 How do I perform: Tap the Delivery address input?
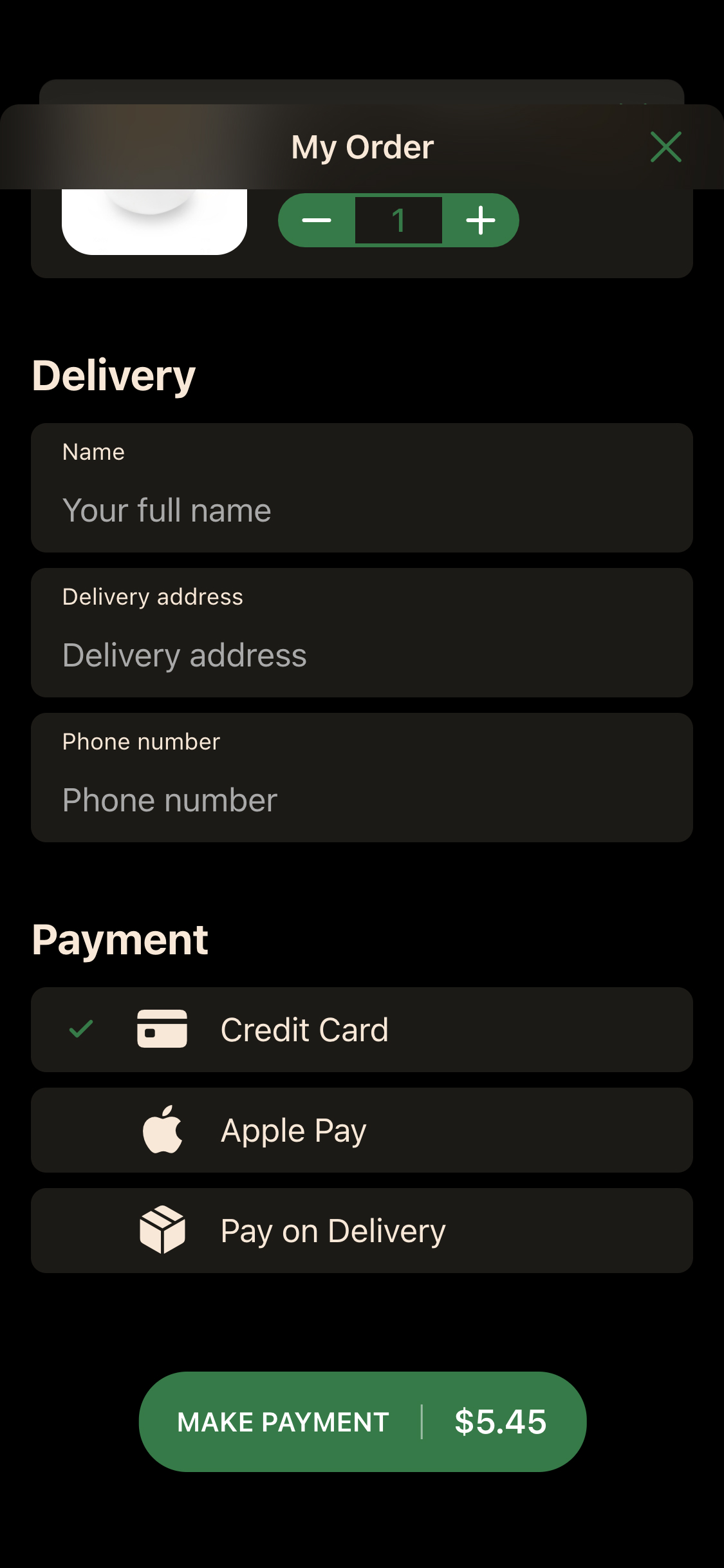362,654
